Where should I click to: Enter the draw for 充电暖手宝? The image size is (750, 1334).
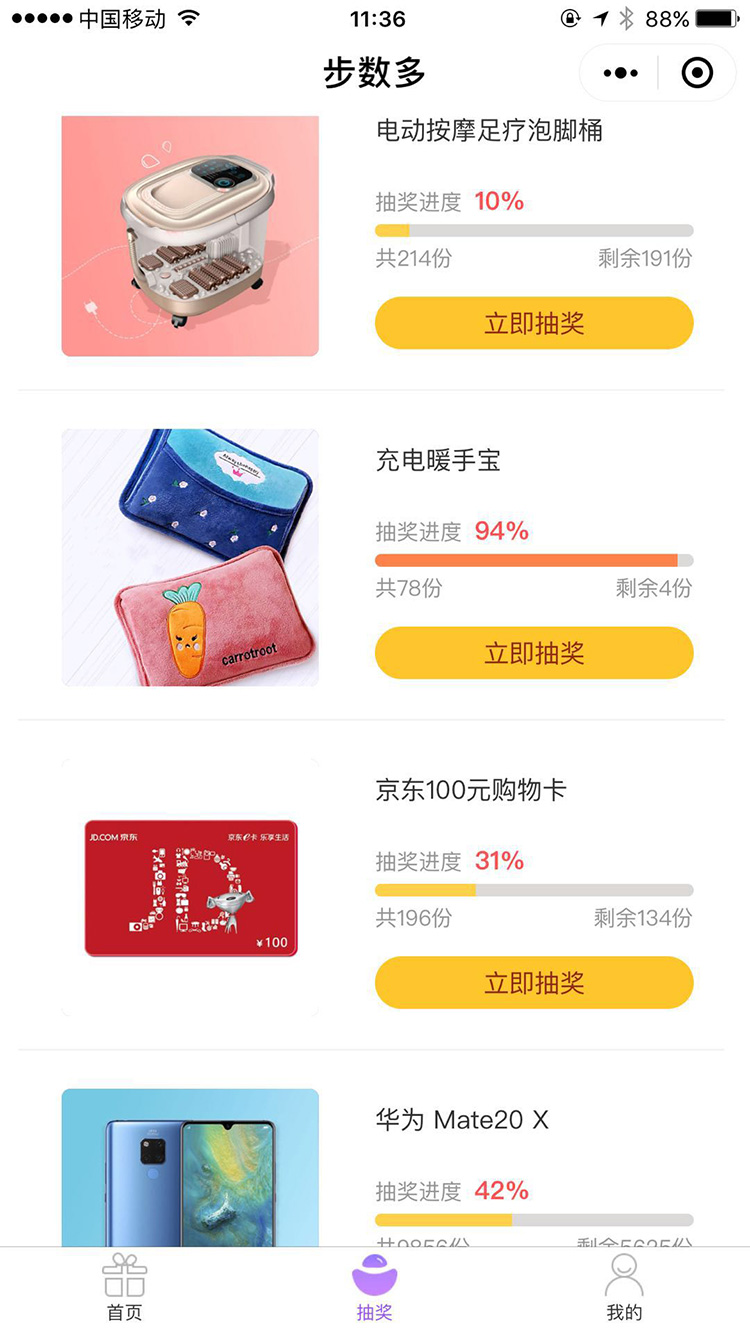[x=534, y=653]
